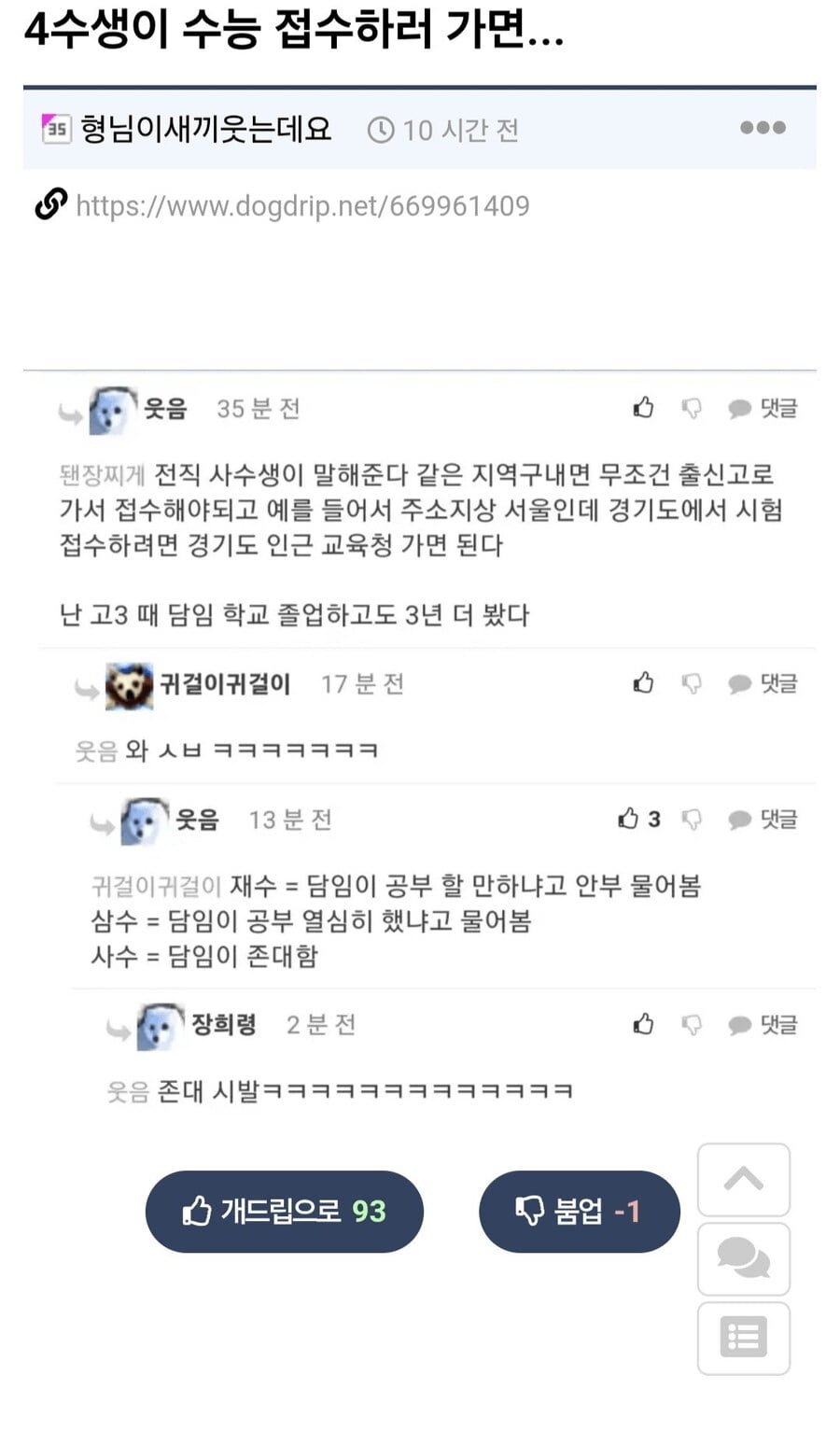The image size is (840, 1445).
Task: Dislike 귀걸이귀걸이's comment
Action: click(x=692, y=683)
